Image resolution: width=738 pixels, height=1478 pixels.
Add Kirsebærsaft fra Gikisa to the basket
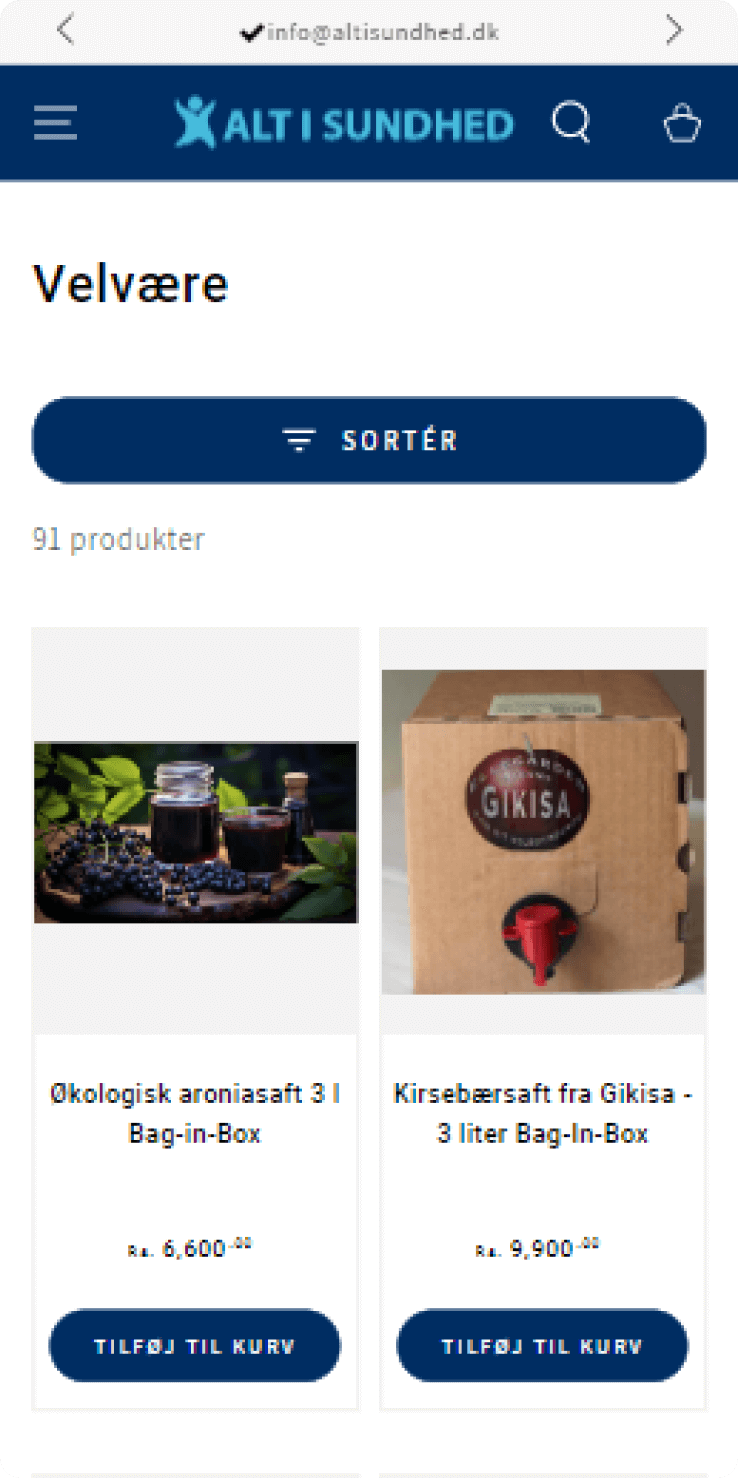(x=542, y=1346)
